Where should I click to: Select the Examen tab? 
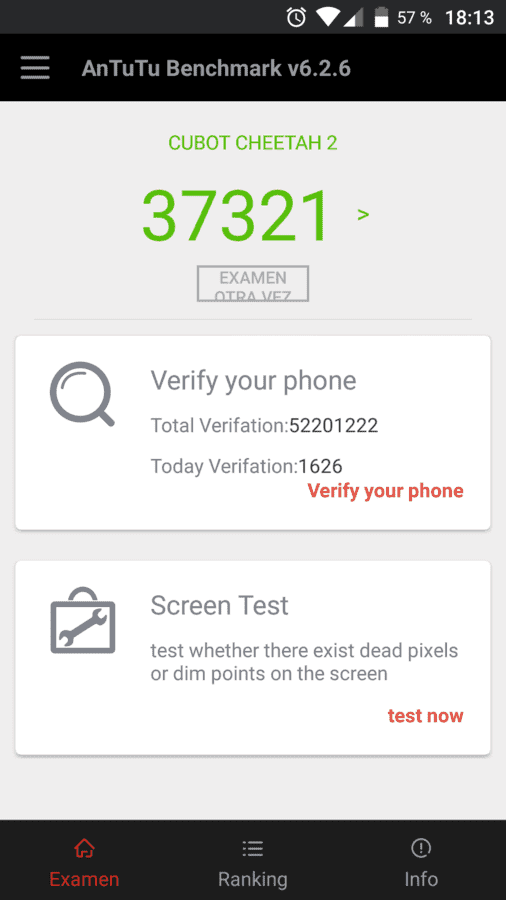coord(84,862)
